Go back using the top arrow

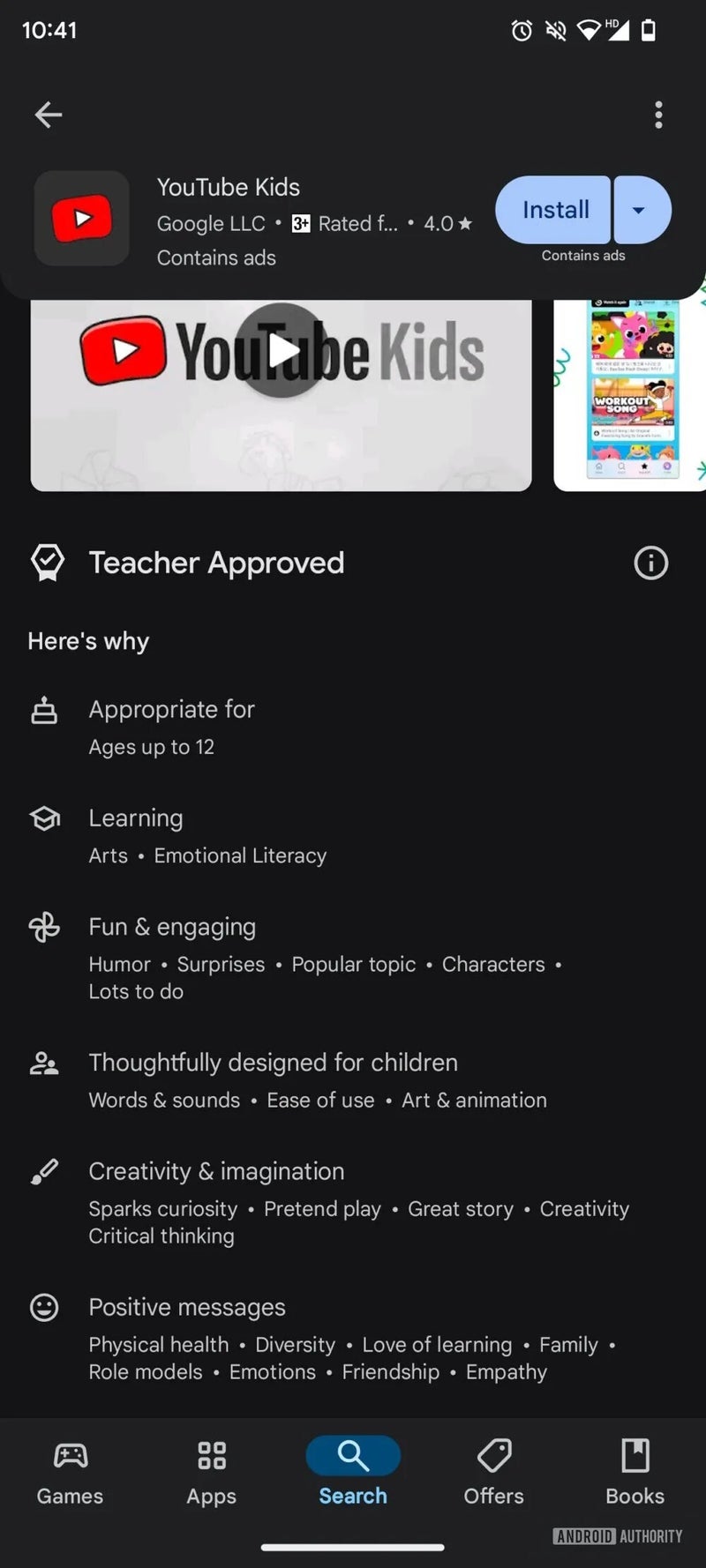[49, 115]
